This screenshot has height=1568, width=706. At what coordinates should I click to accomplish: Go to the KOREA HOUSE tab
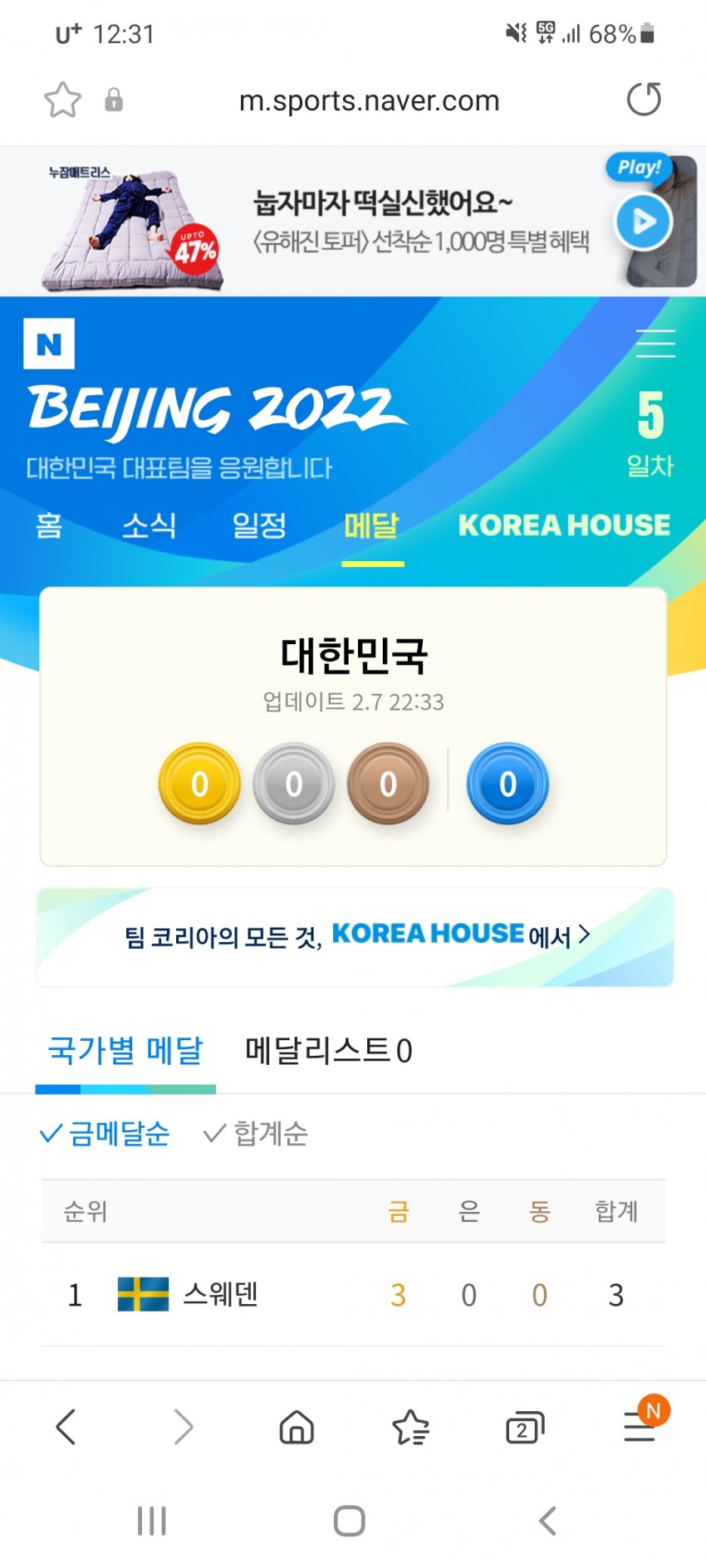pyautogui.click(x=564, y=525)
